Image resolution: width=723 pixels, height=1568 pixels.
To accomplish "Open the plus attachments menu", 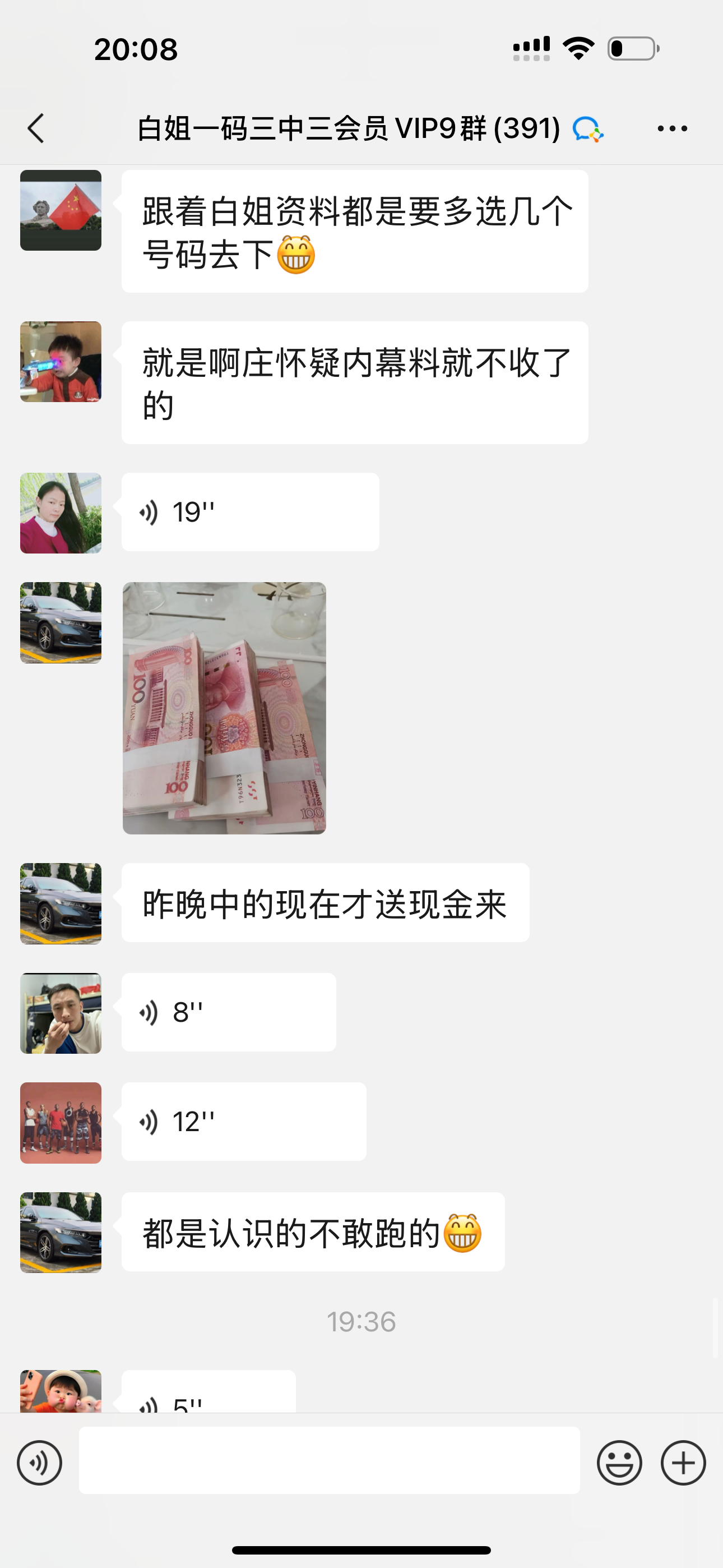I will [x=683, y=1463].
